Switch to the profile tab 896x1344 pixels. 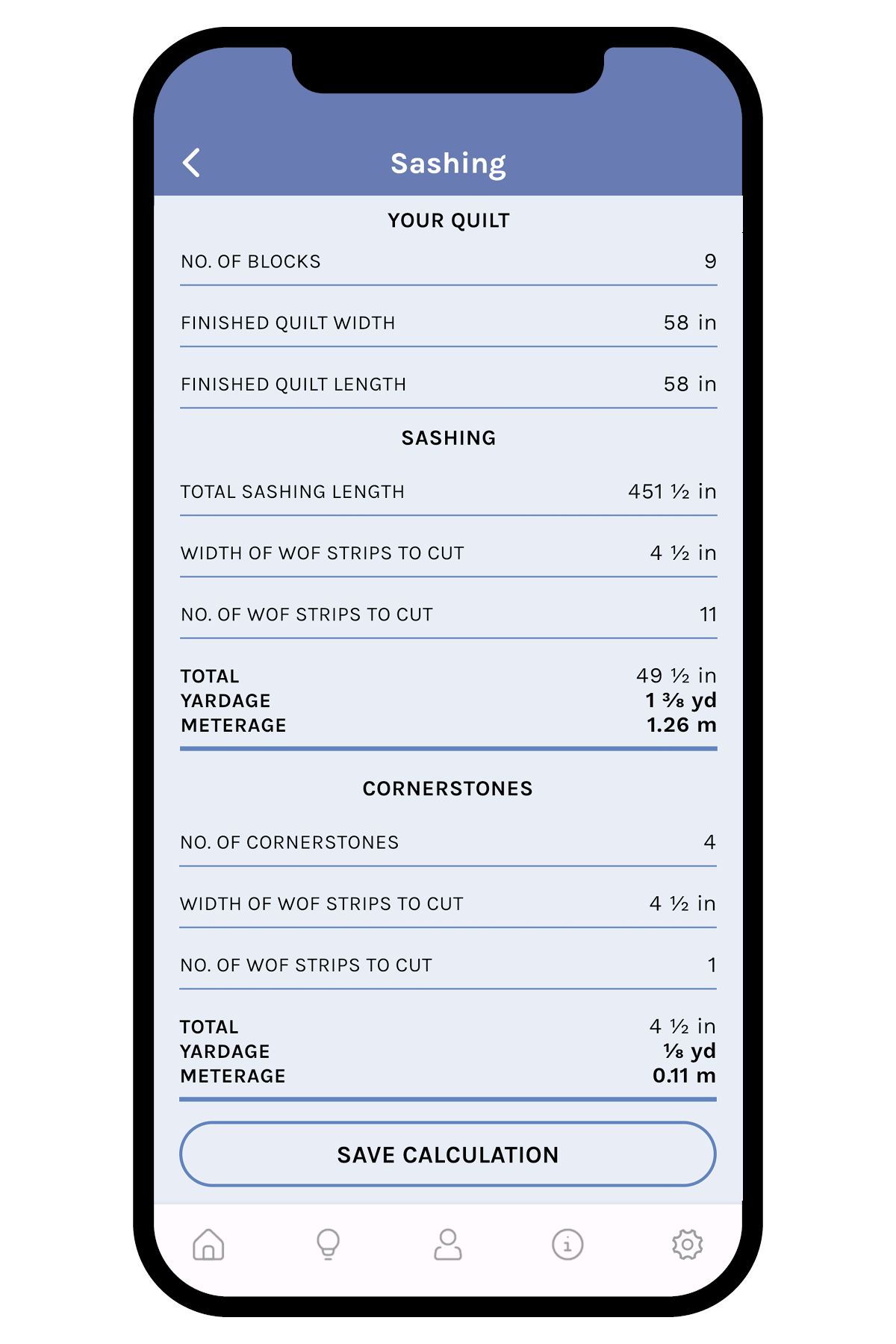pos(447,1245)
